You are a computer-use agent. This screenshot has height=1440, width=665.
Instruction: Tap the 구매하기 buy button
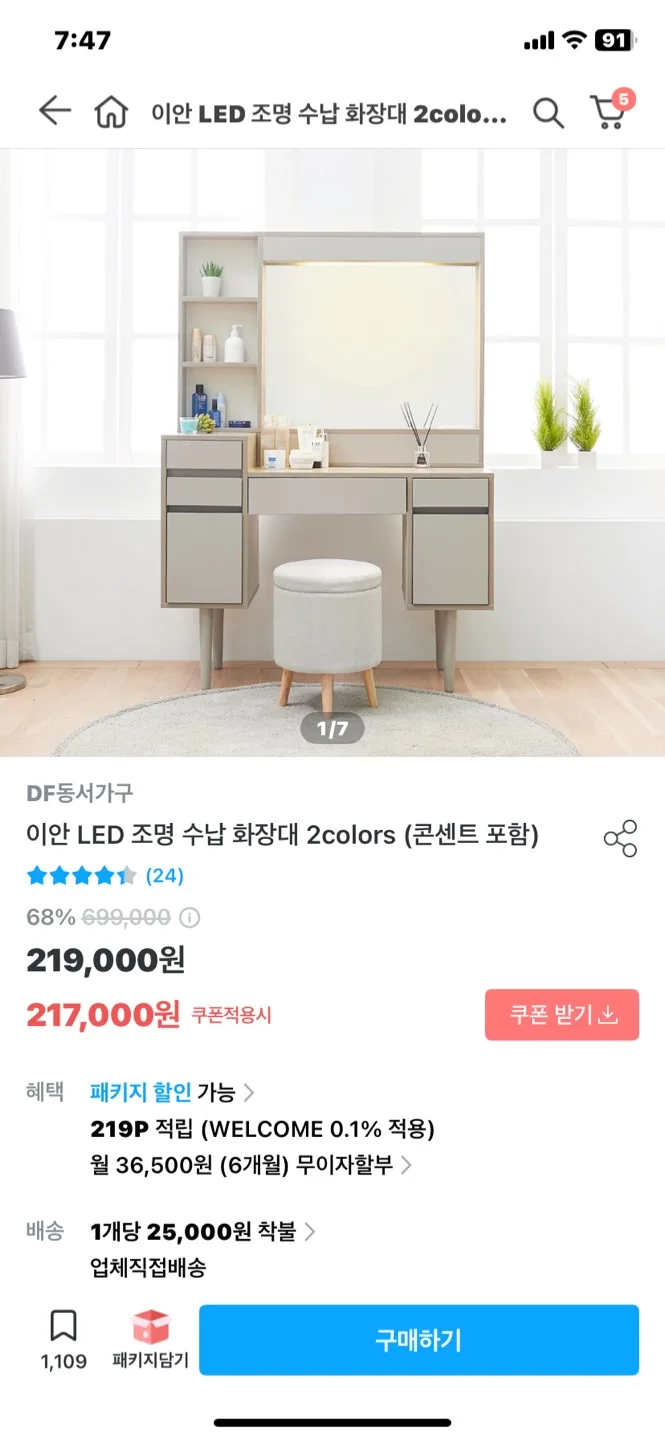(x=418, y=1340)
